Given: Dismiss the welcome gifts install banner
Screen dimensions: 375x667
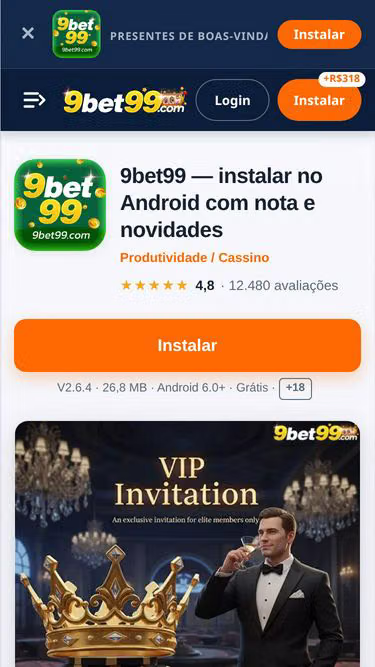Looking at the screenshot, I should coord(28,33).
